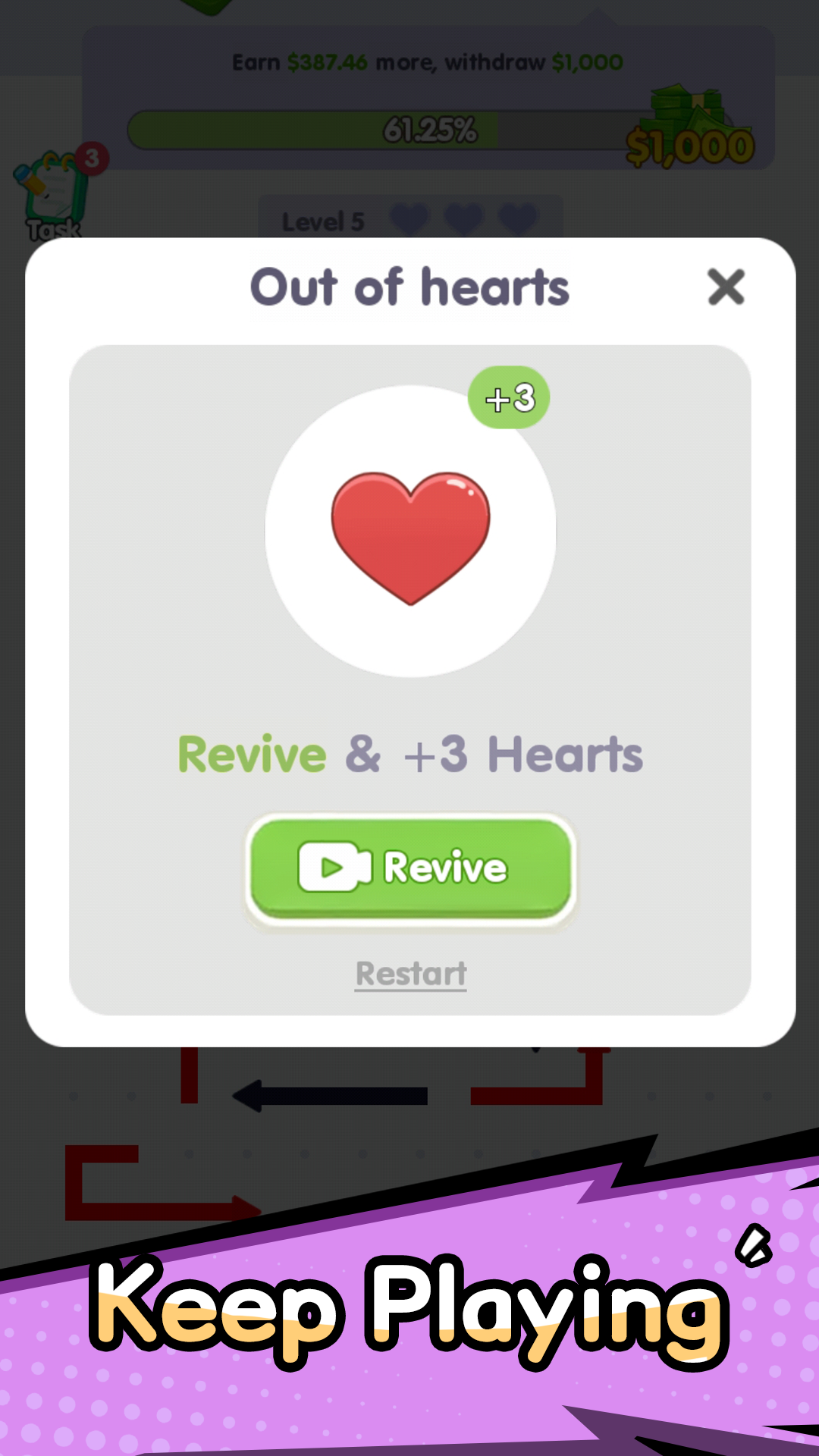This screenshot has height=1456, width=819.
Task: Select the Level 5 label
Action: [324, 221]
